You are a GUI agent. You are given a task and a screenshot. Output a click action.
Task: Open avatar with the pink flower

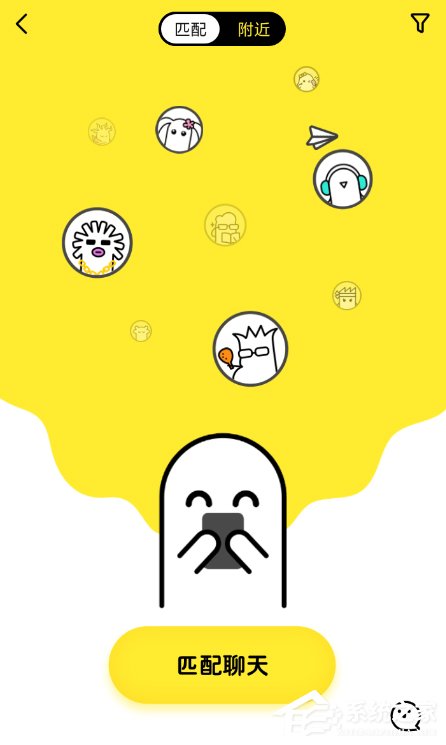(x=180, y=130)
